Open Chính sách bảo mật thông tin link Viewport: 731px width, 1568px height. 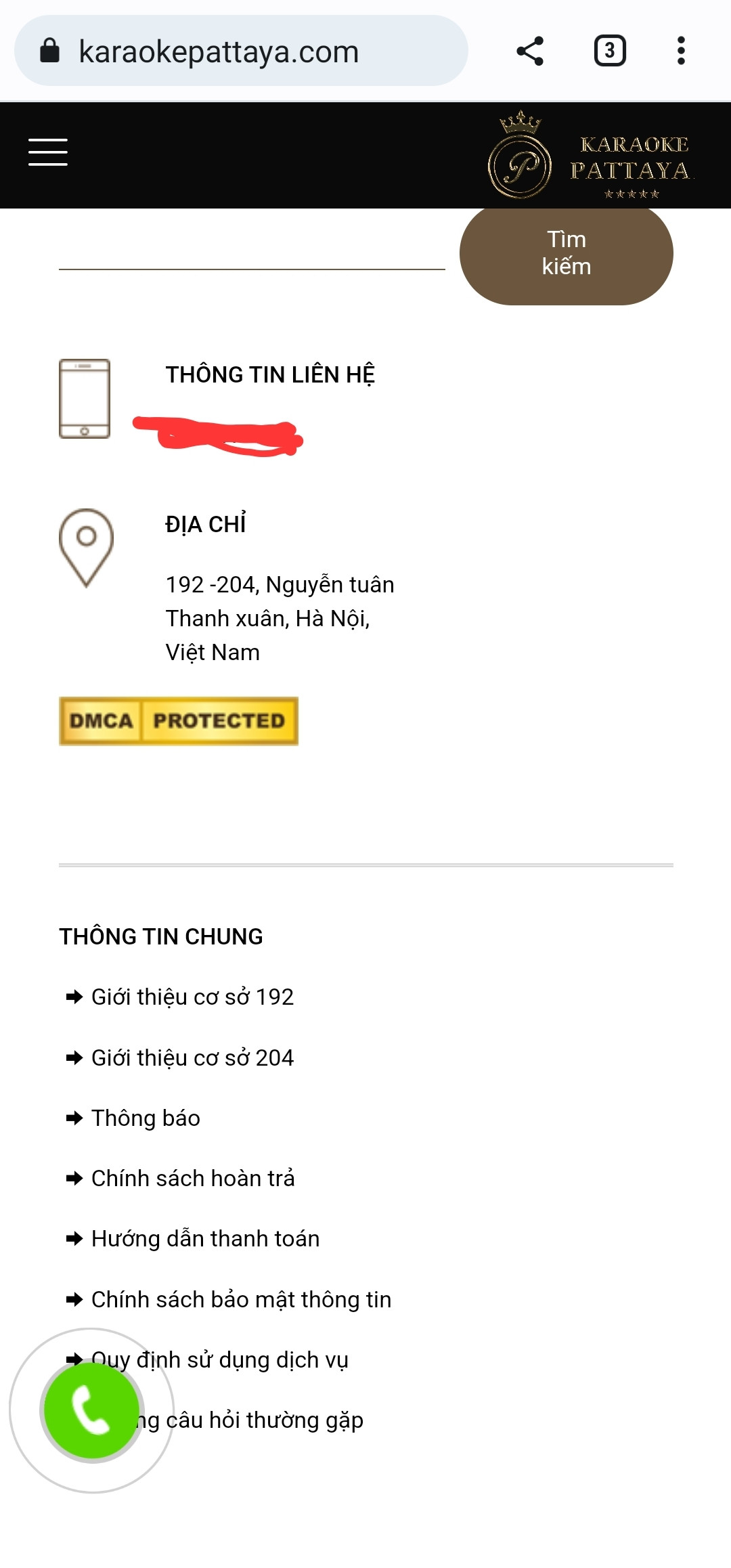coord(241,1300)
